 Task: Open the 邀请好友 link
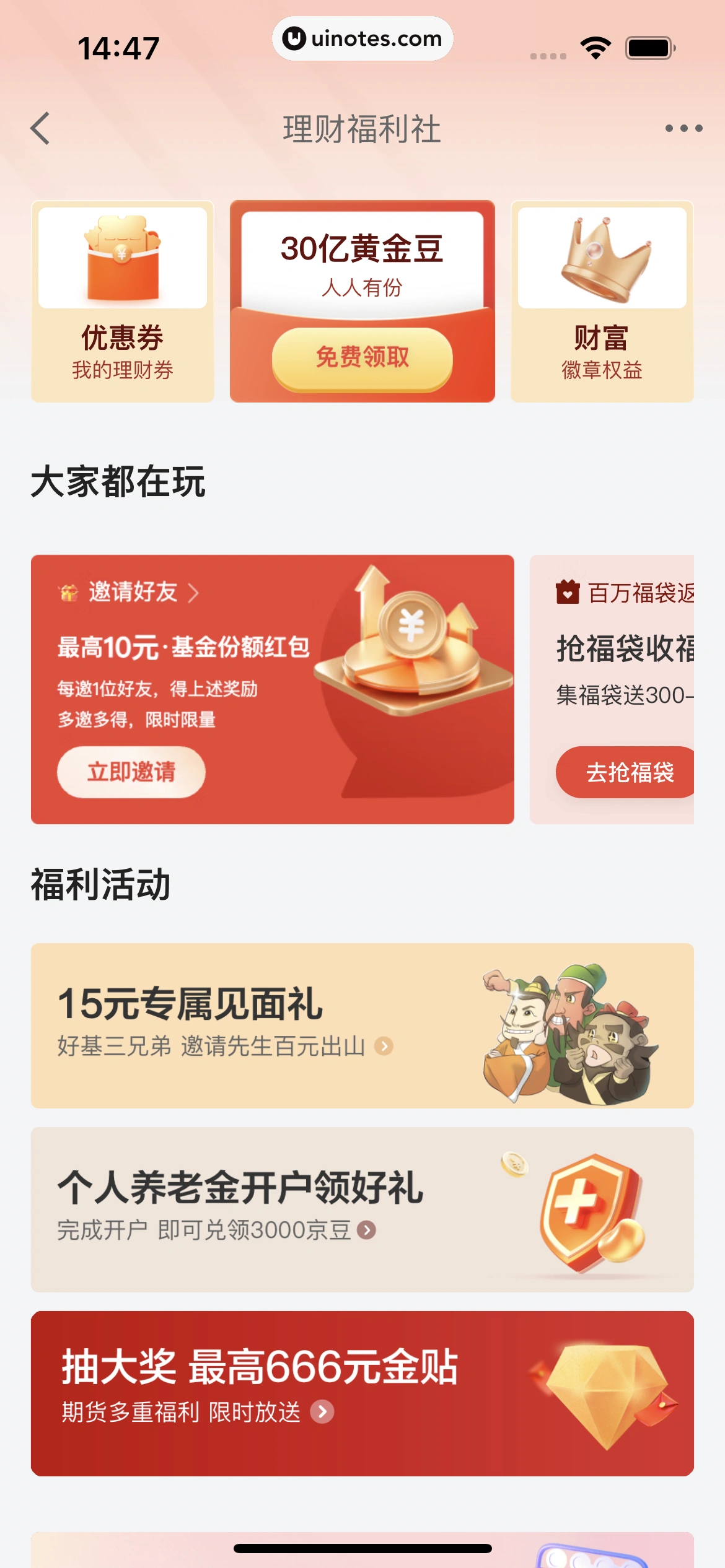click(x=133, y=593)
